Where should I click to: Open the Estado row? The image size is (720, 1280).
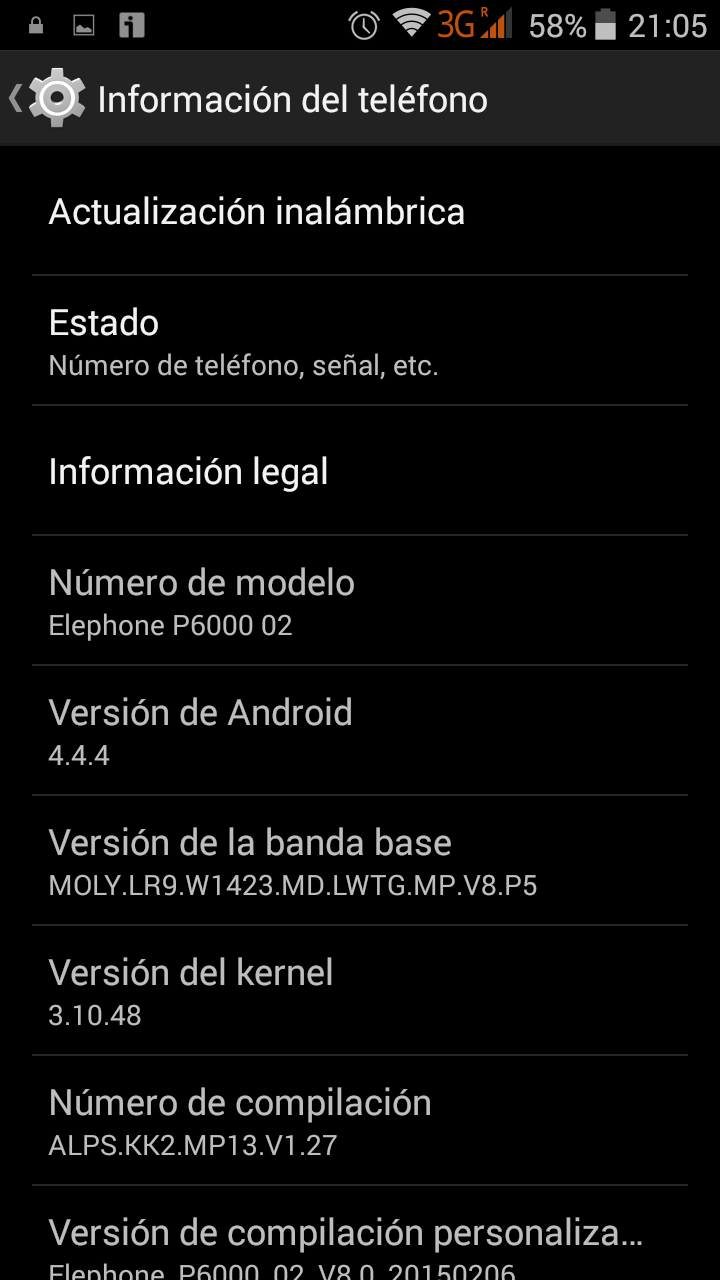(x=360, y=341)
